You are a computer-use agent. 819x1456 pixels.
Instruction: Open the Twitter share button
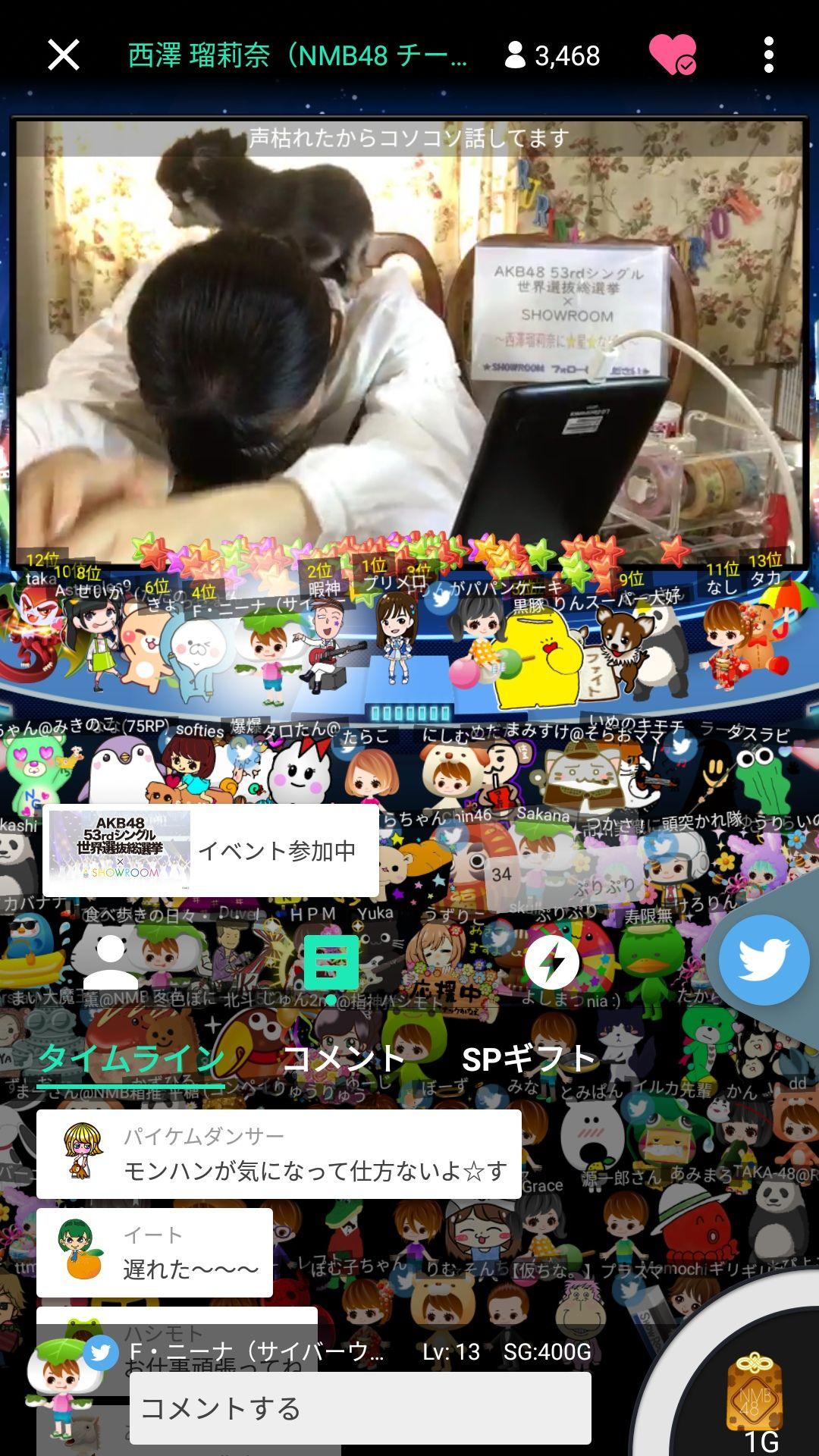tap(765, 960)
